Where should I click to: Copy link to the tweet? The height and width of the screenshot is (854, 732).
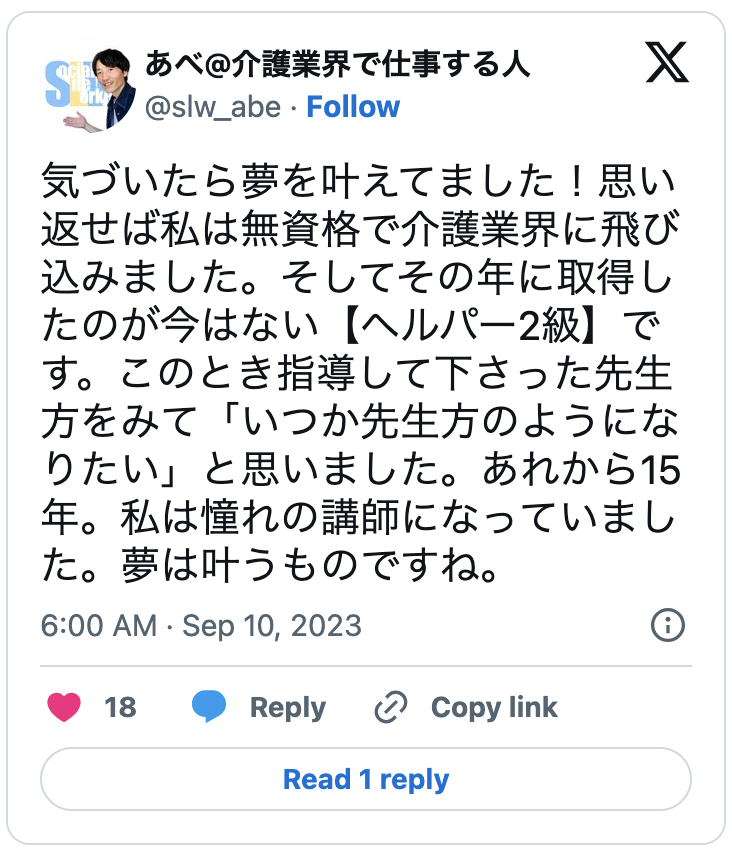click(466, 707)
